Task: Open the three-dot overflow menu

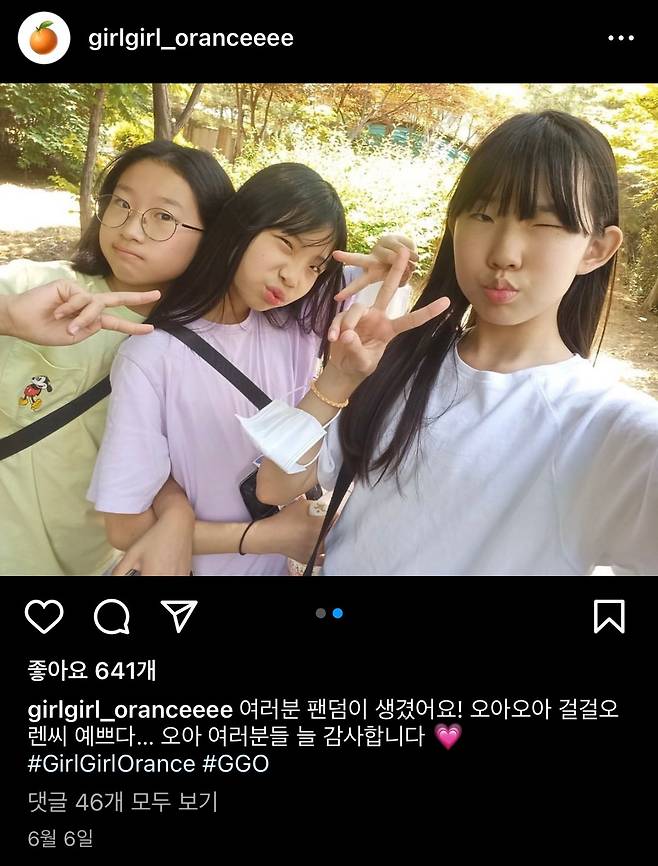Action: coord(620,38)
